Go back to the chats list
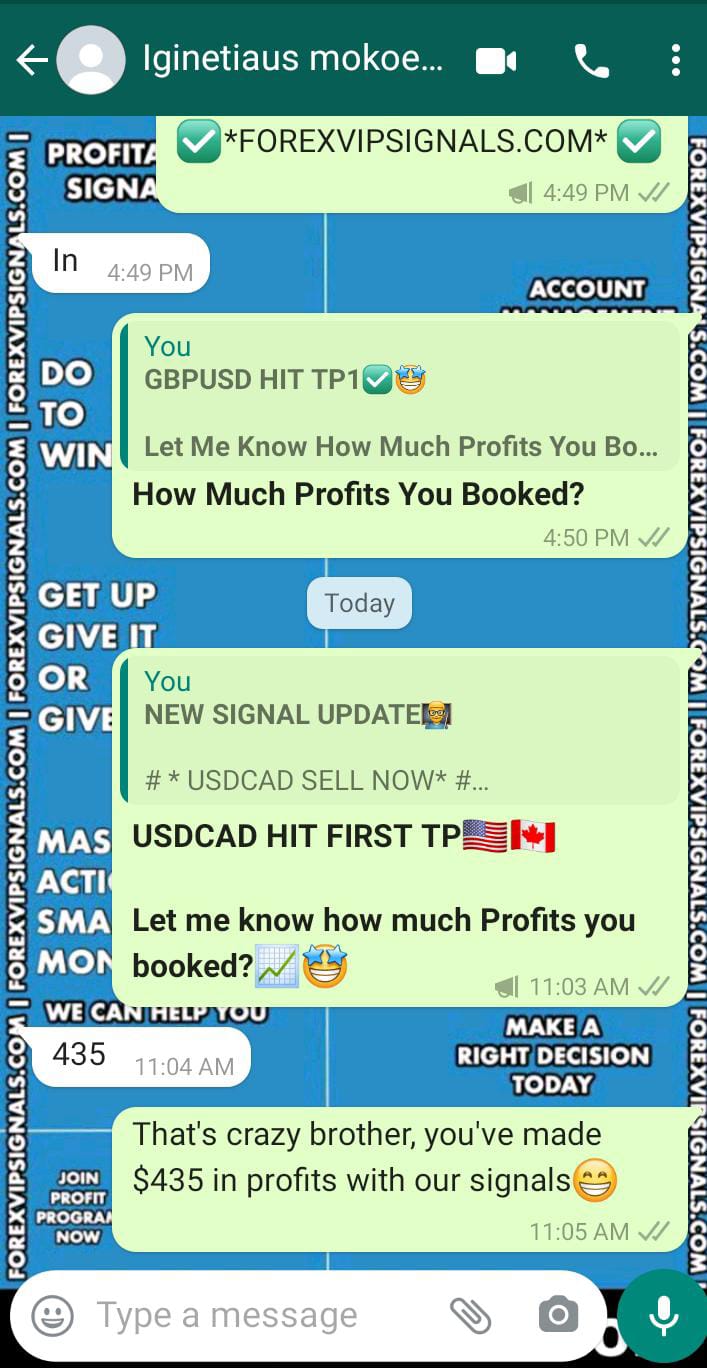 click(31, 61)
